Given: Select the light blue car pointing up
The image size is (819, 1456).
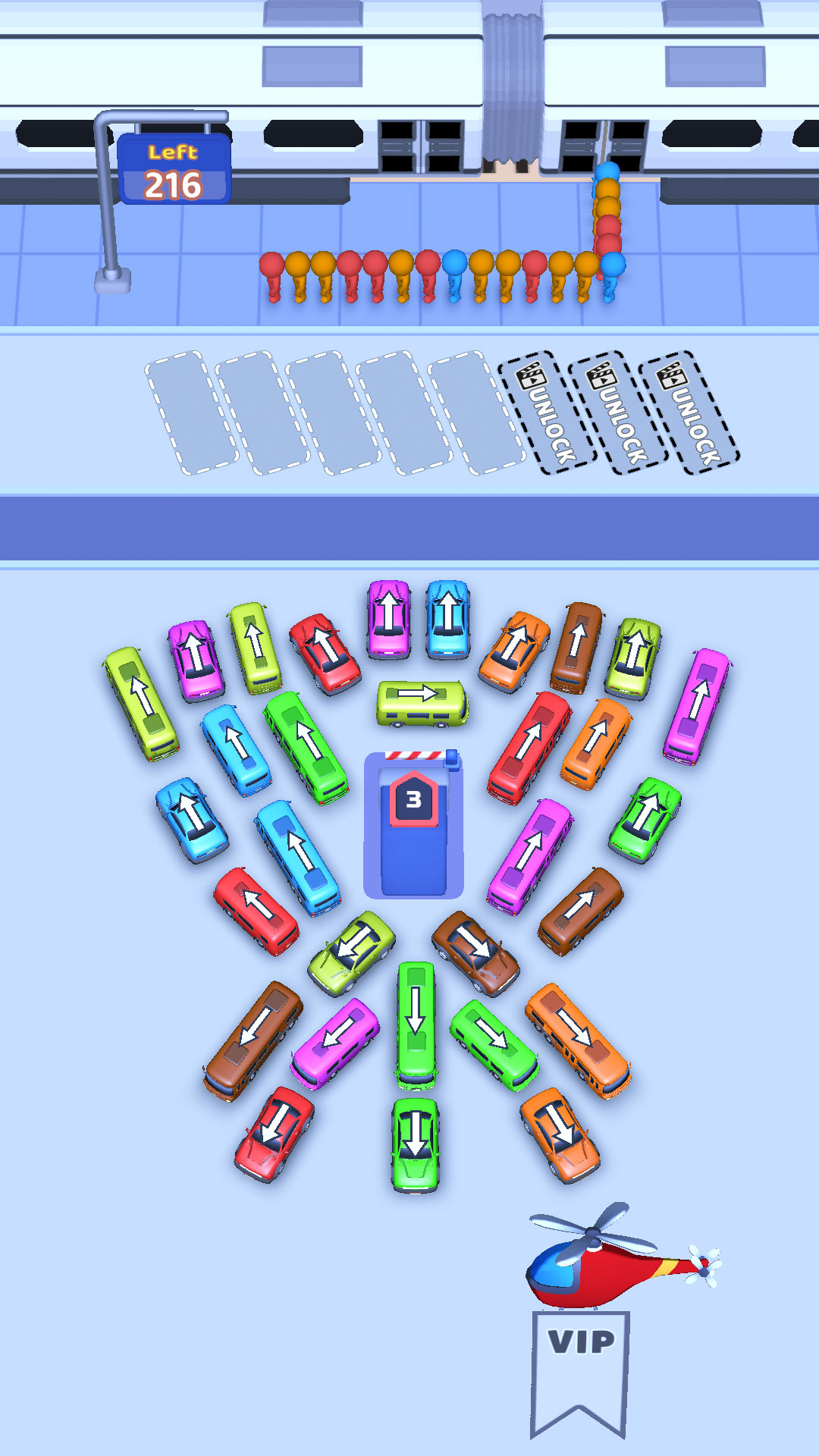Looking at the screenshot, I should tap(447, 618).
